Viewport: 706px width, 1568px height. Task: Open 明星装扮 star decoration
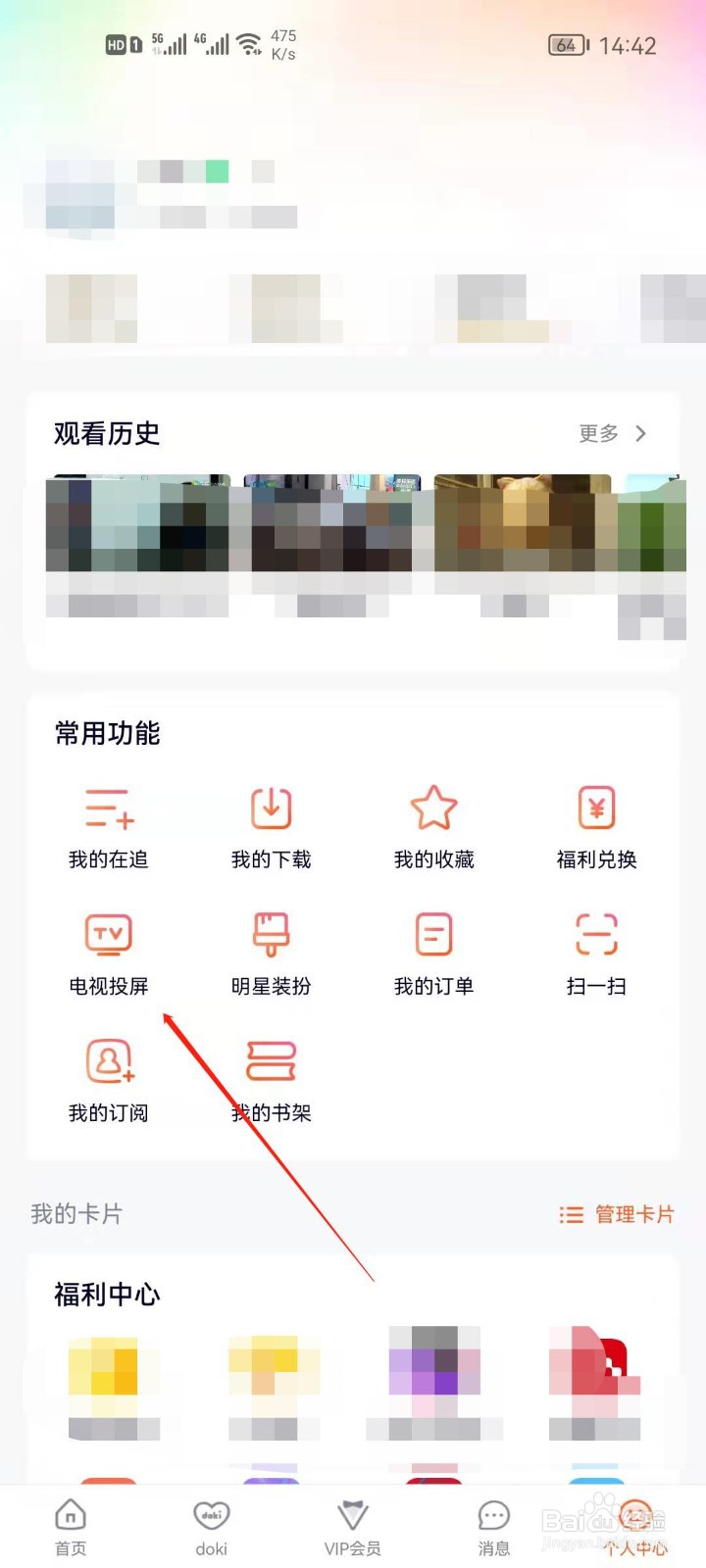click(x=271, y=954)
